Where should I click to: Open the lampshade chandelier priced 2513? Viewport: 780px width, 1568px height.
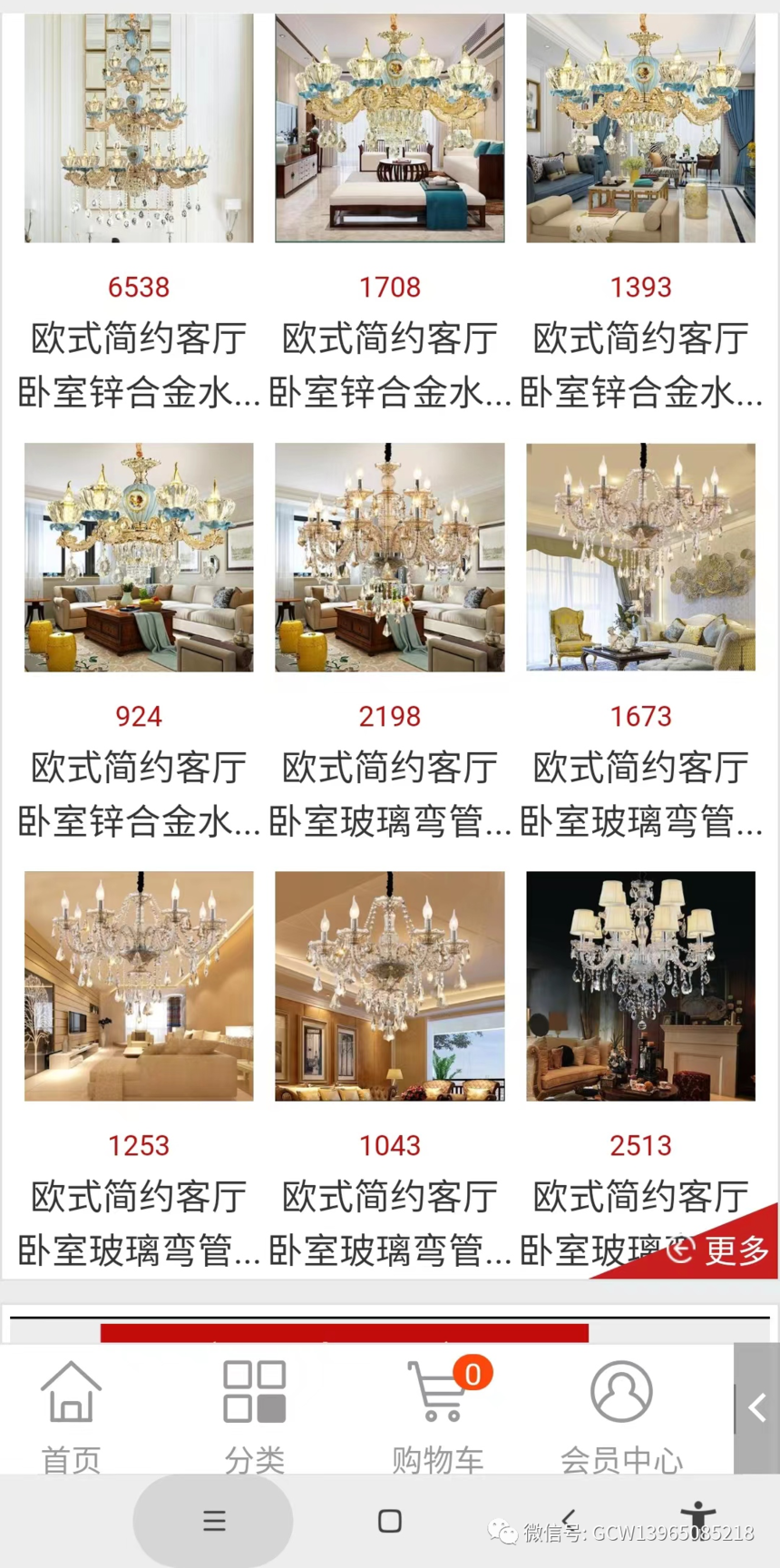pos(640,986)
